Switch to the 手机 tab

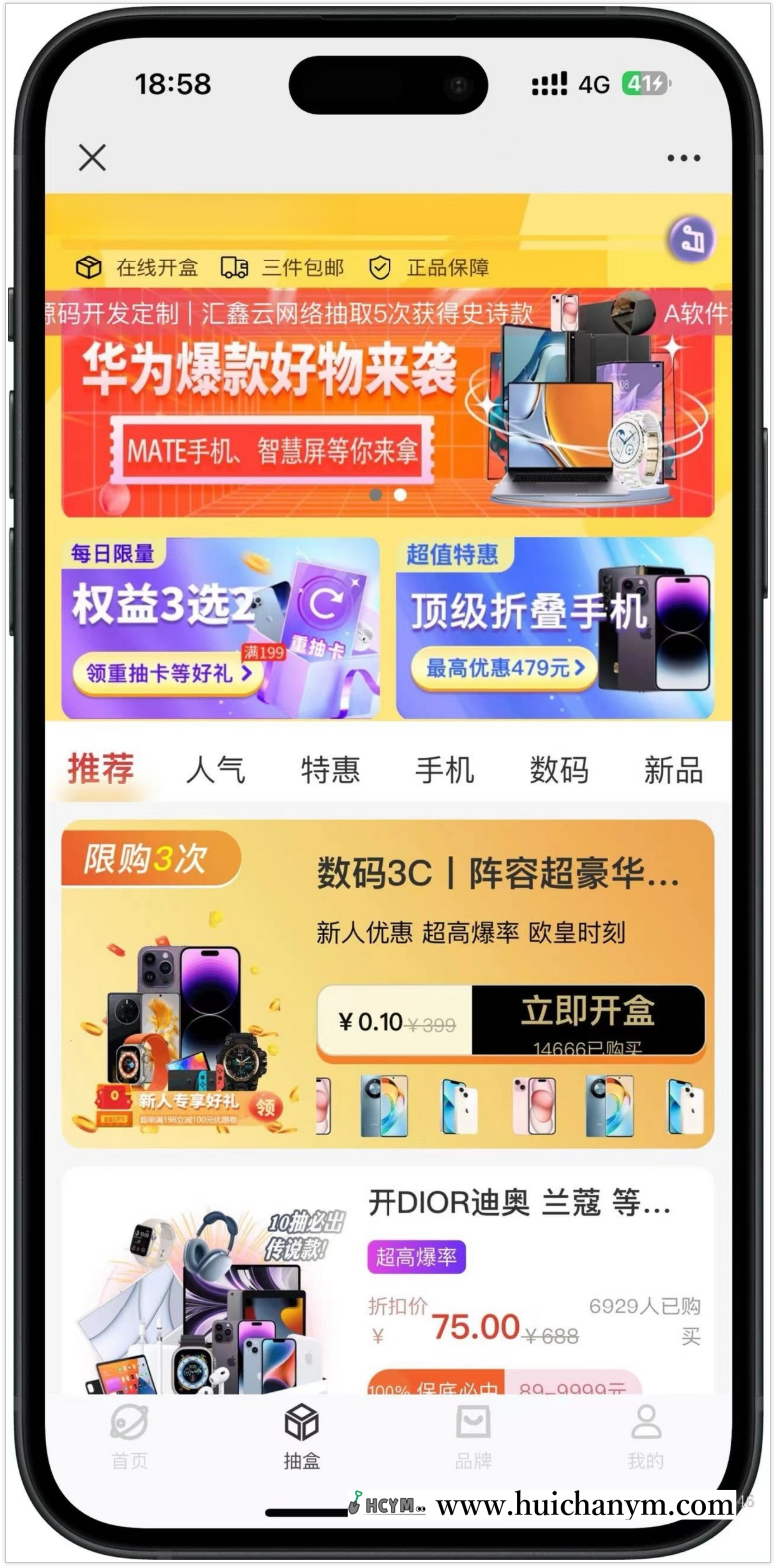[444, 770]
